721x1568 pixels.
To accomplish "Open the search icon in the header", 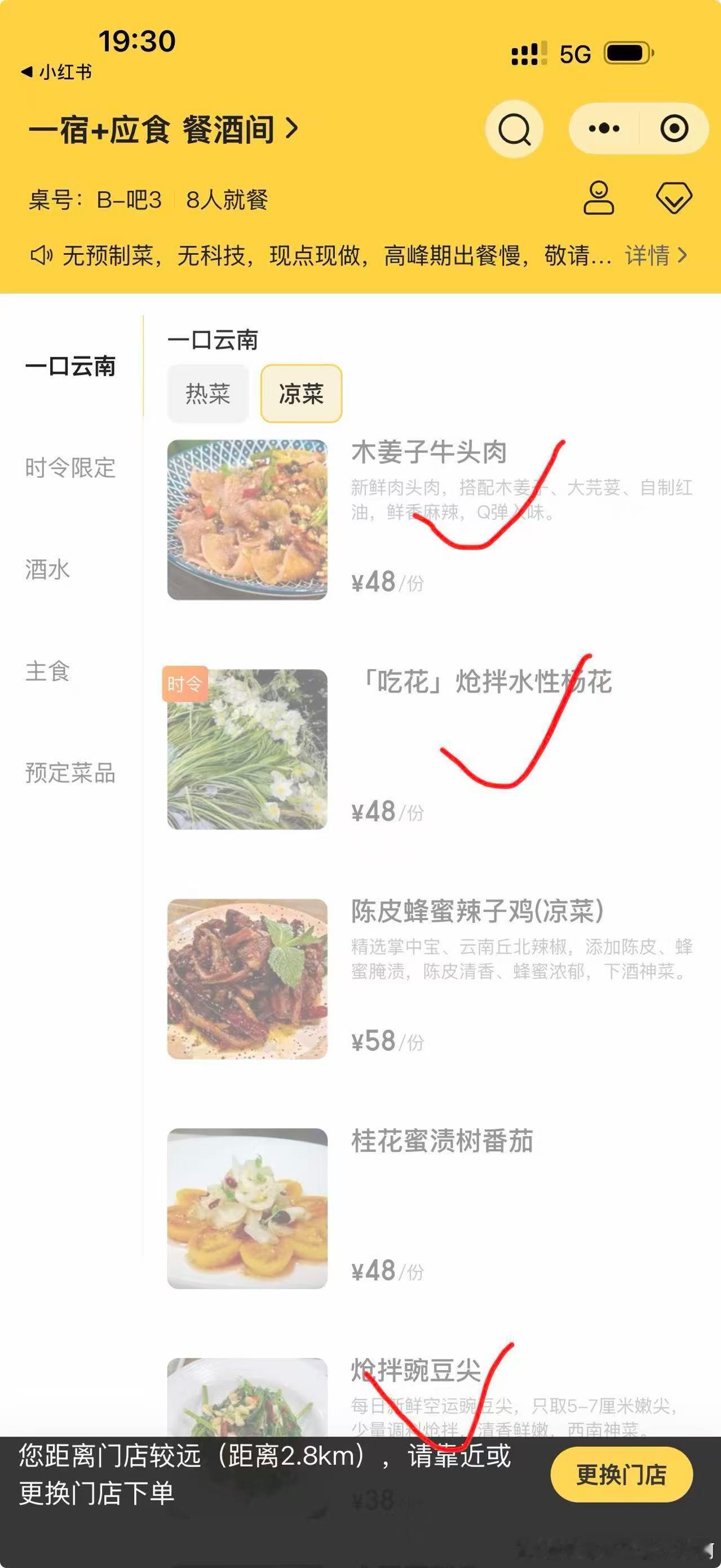I will [514, 129].
